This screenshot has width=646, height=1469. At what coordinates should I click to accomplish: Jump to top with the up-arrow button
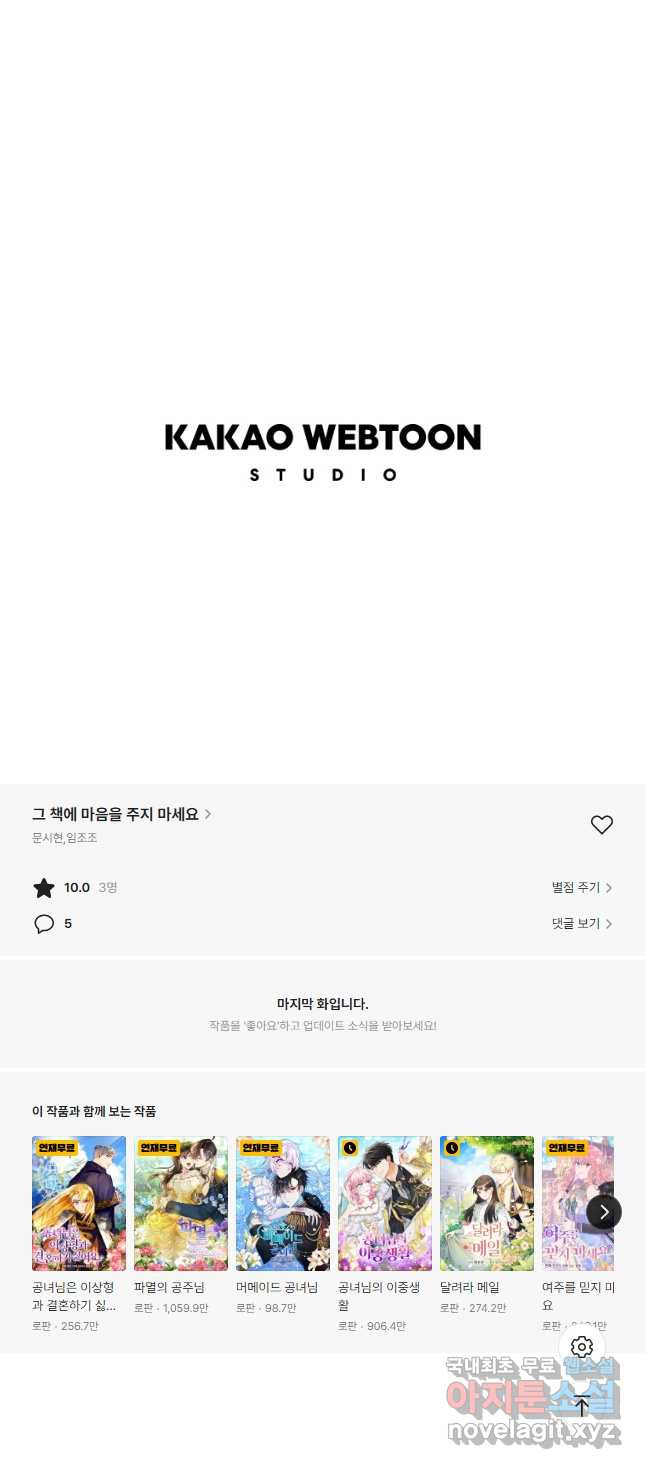pyautogui.click(x=582, y=1405)
